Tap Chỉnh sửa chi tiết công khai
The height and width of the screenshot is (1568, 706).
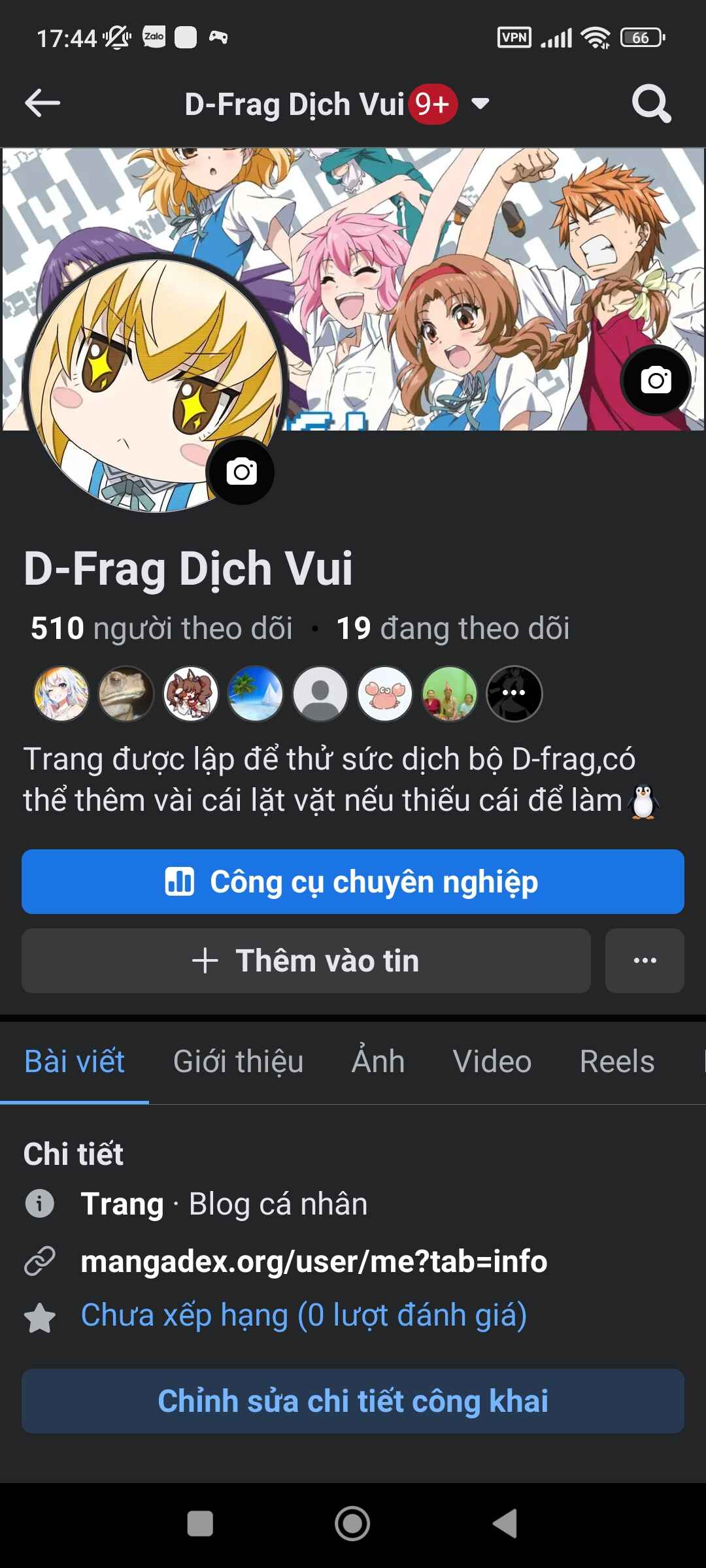[353, 1401]
